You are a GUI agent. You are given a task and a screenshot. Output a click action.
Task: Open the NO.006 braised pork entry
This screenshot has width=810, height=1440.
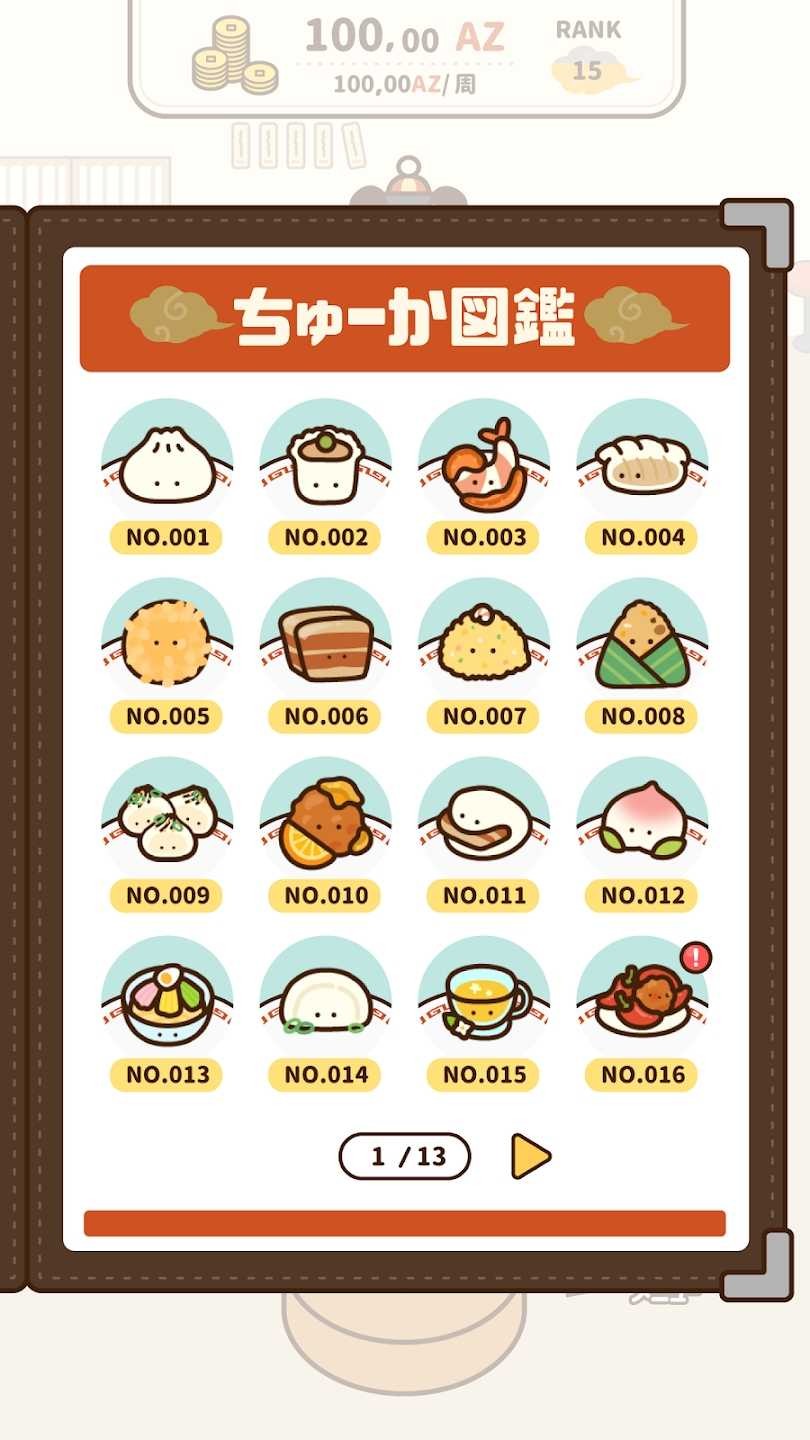(325, 635)
